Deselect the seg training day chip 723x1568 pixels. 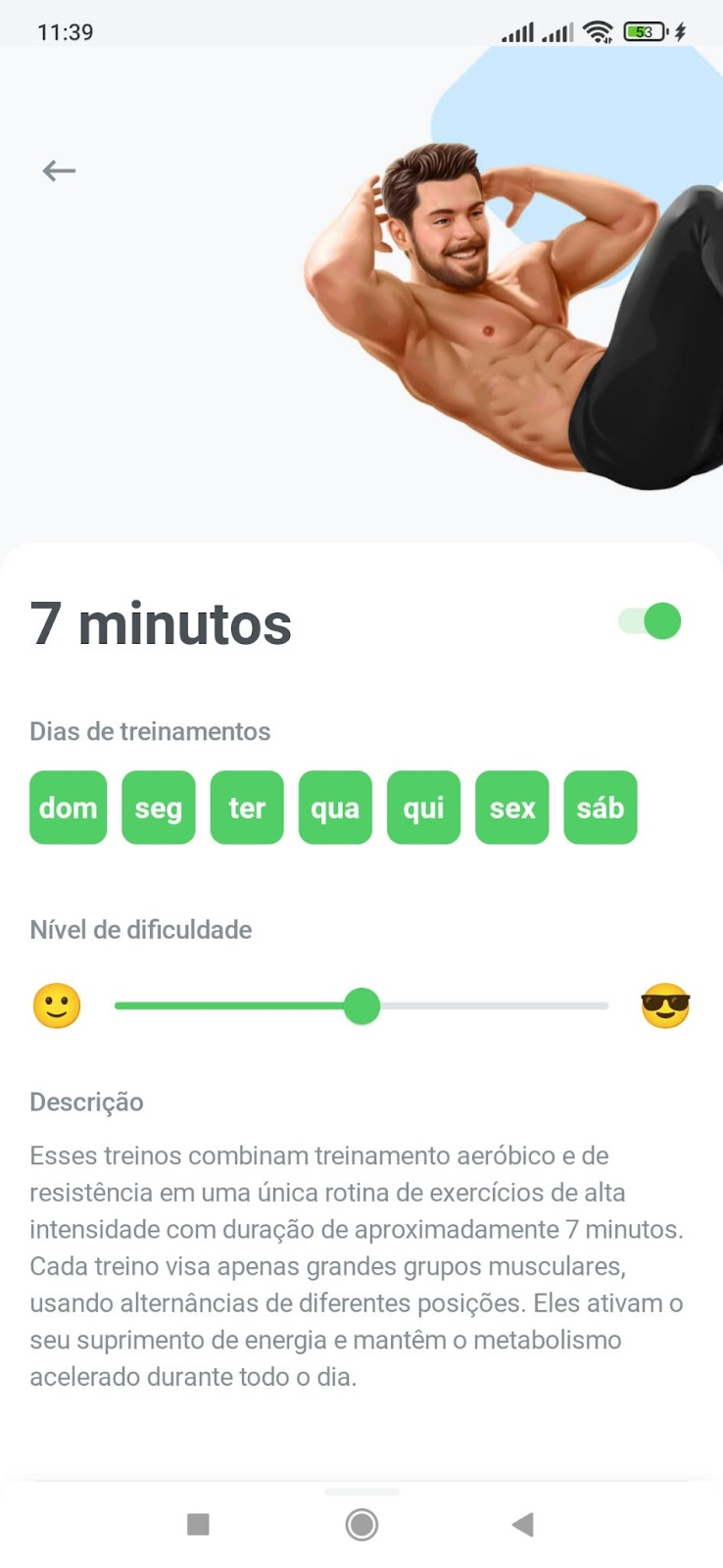coord(159,808)
